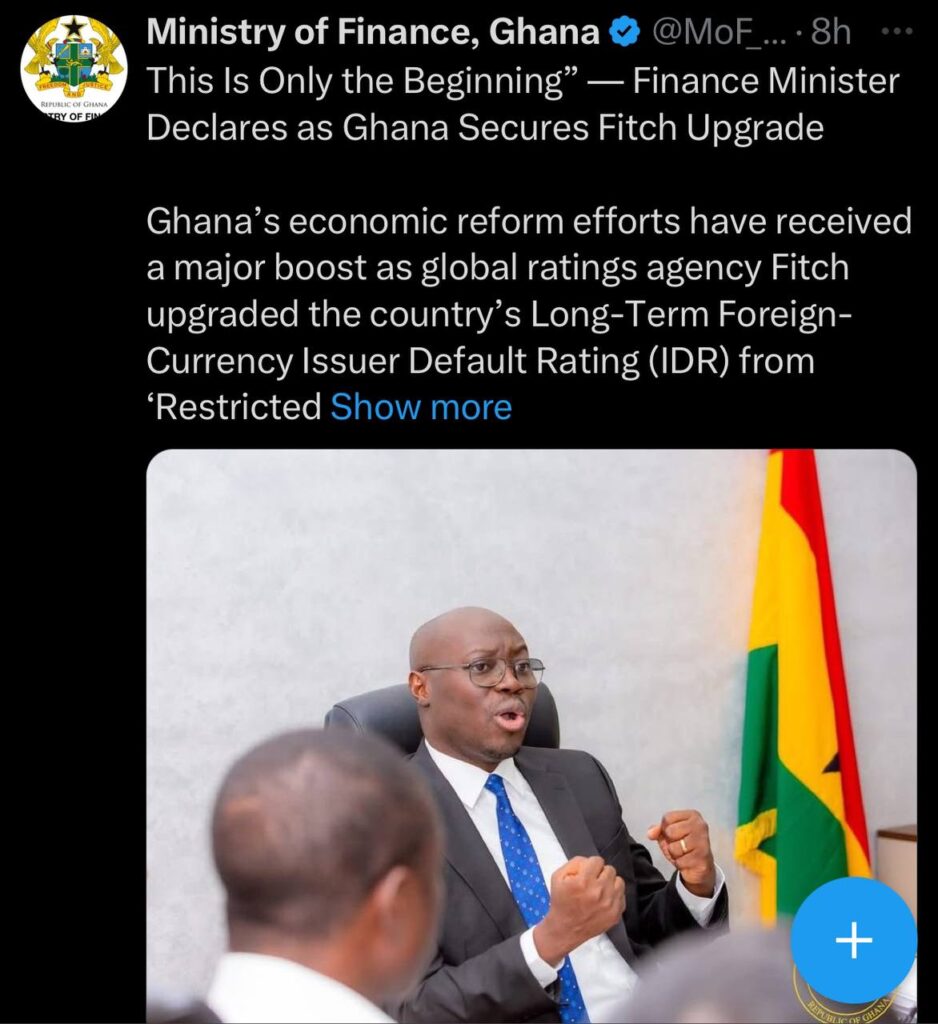This screenshot has height=1024, width=938.
Task: Open Ministry of Finance, Ghana account name
Action: coord(372,32)
